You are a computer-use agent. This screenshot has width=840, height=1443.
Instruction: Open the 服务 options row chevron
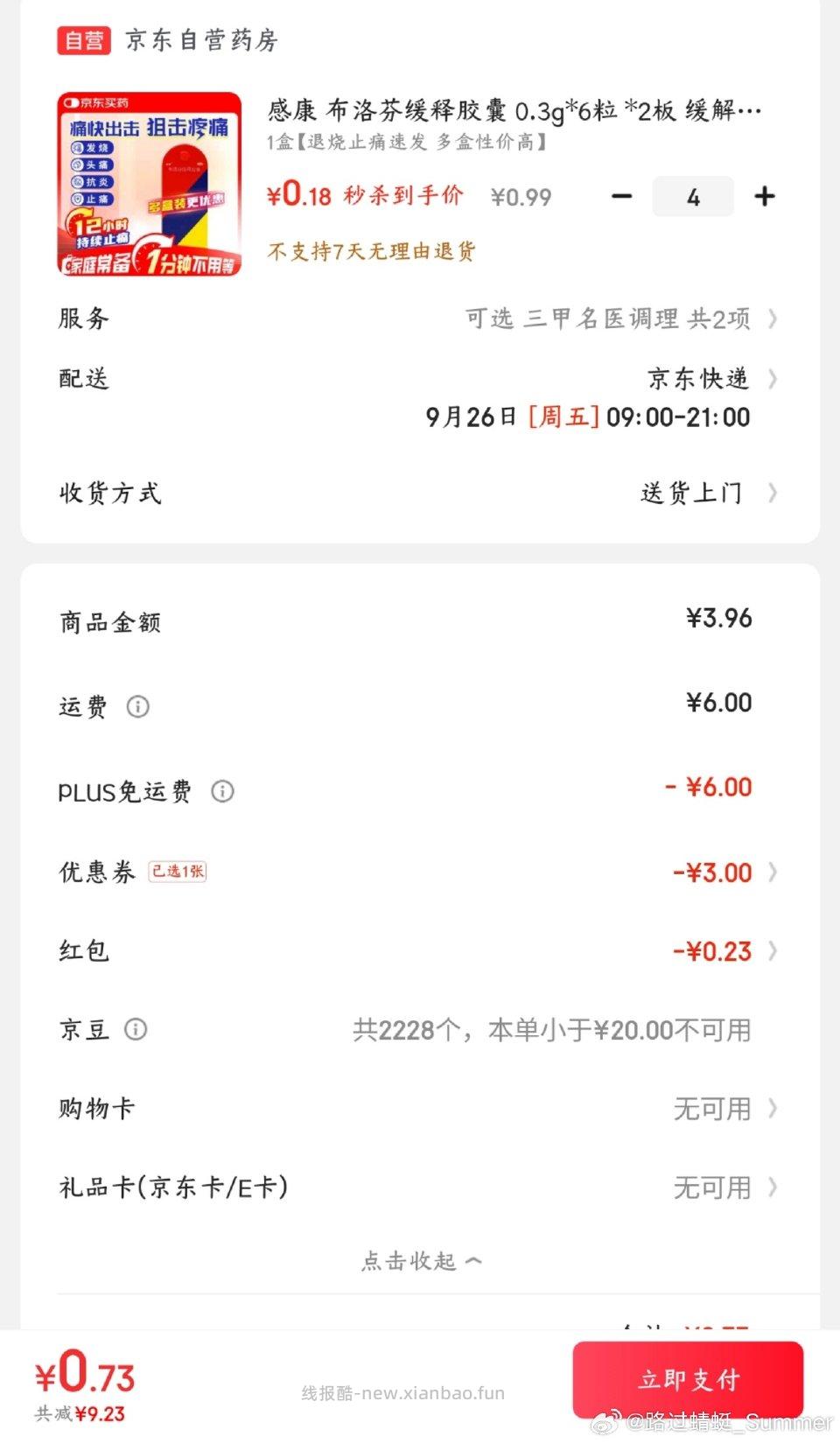(773, 319)
